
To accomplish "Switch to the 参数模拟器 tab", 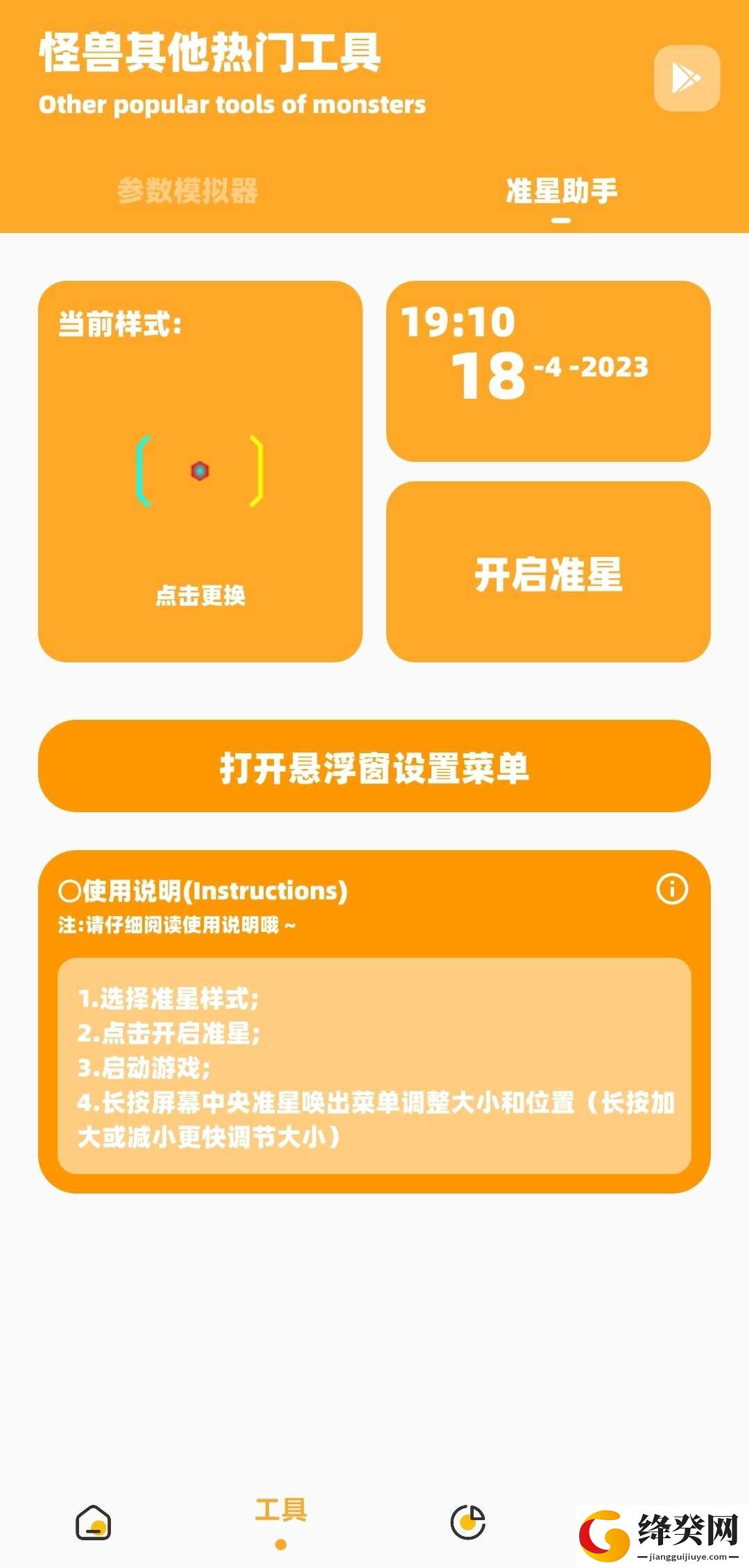I will pyautogui.click(x=187, y=191).
